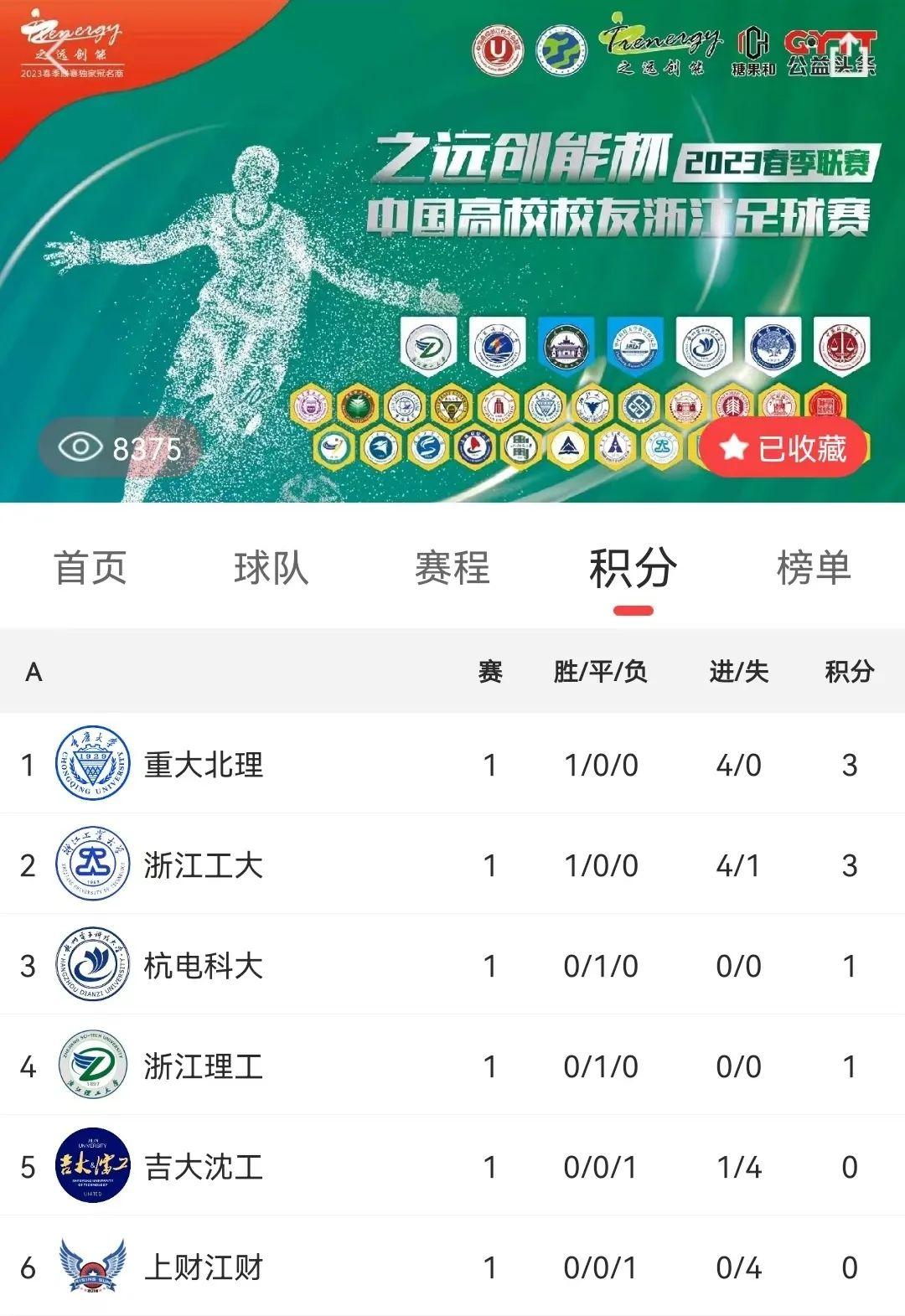Open team 上财江财 row
905x1316 pixels.
(204, 1267)
